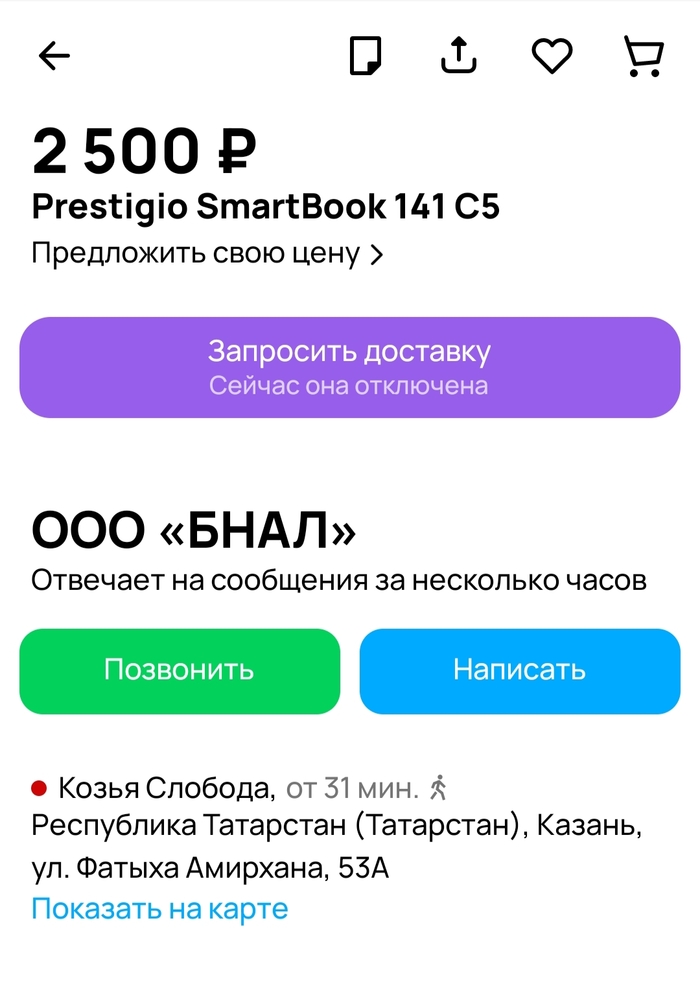Add listing to favorites with heart
This screenshot has width=700, height=986.
(551, 56)
